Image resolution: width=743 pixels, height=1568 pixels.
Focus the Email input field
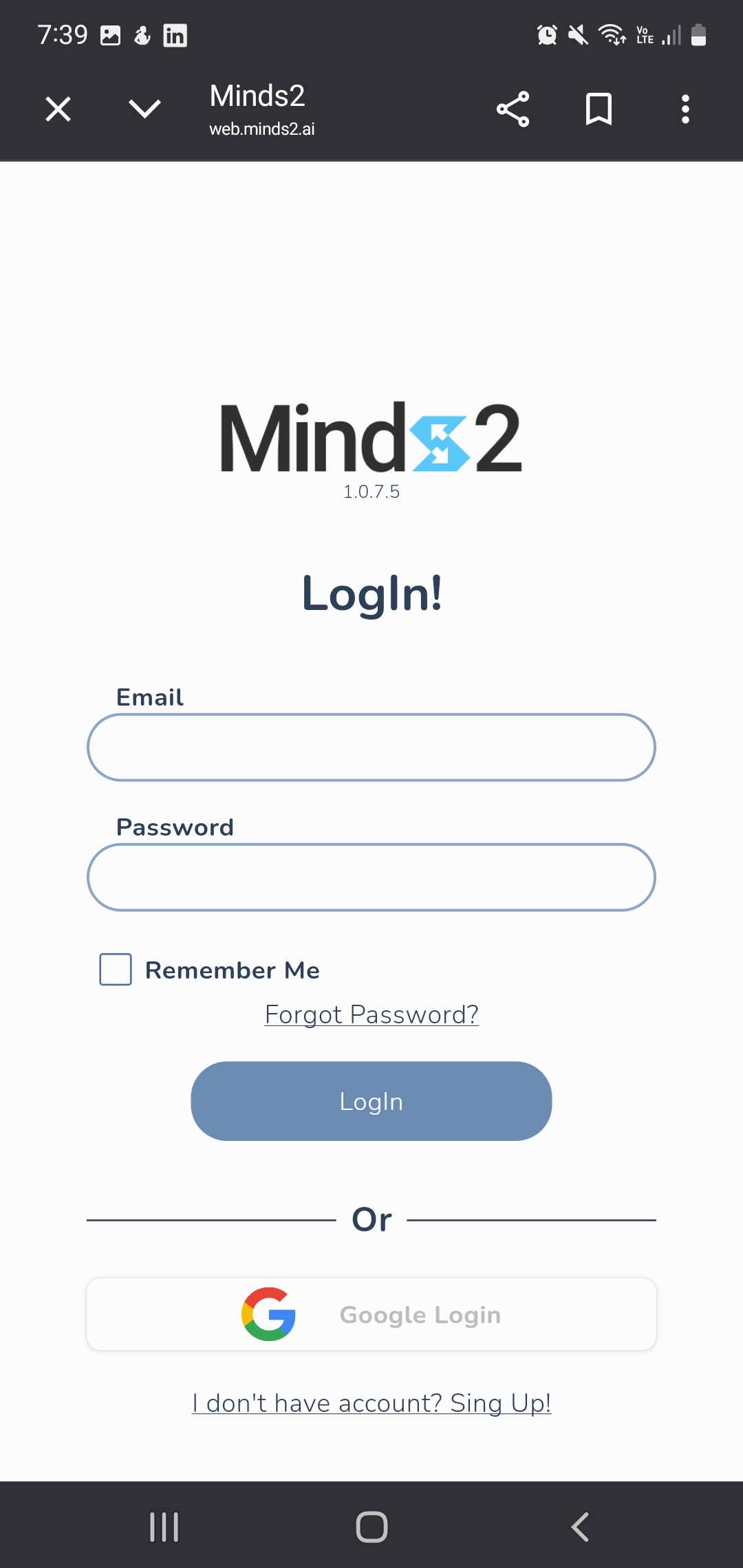(371, 748)
